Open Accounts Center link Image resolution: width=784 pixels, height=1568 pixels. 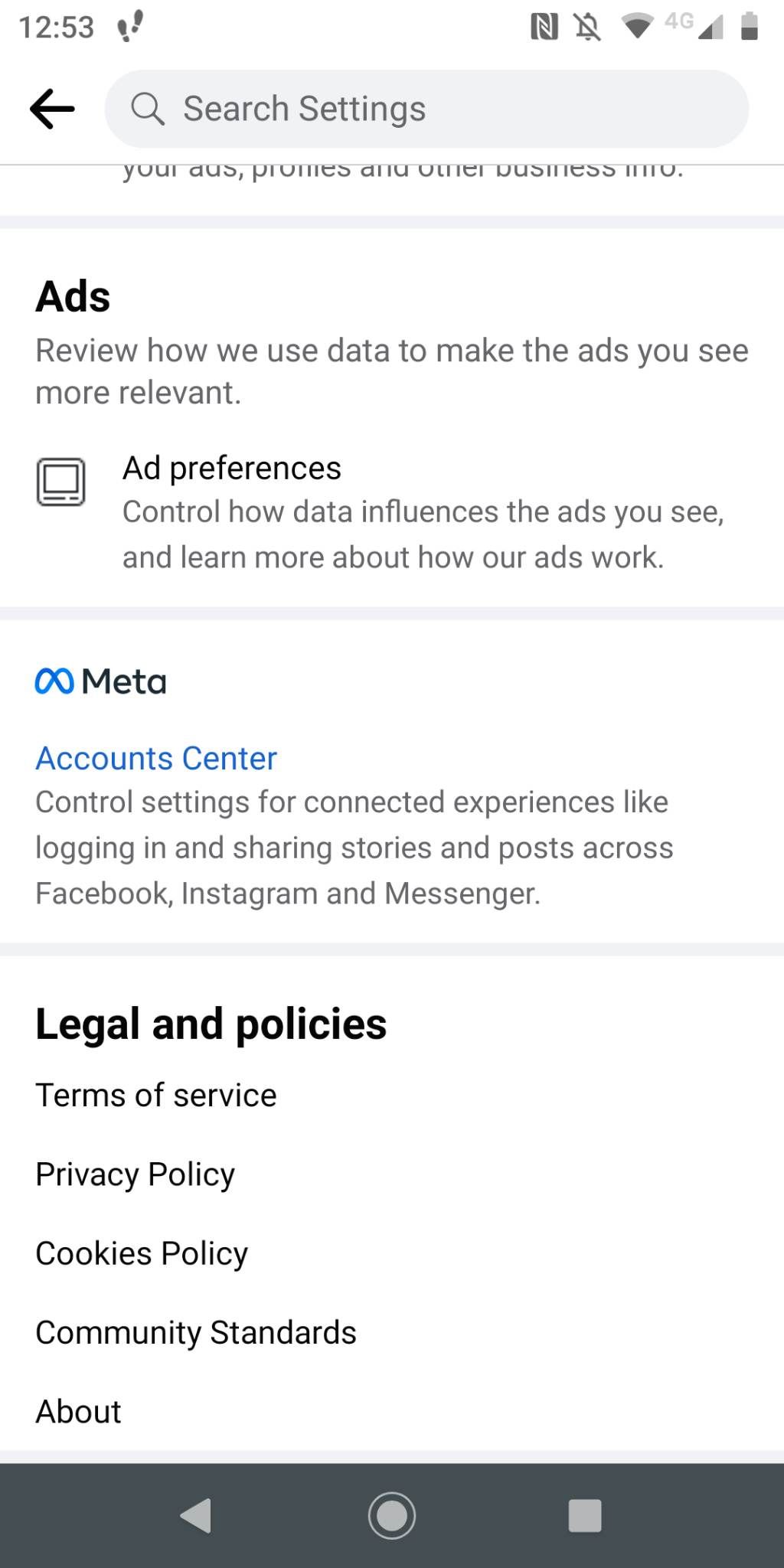pos(156,759)
